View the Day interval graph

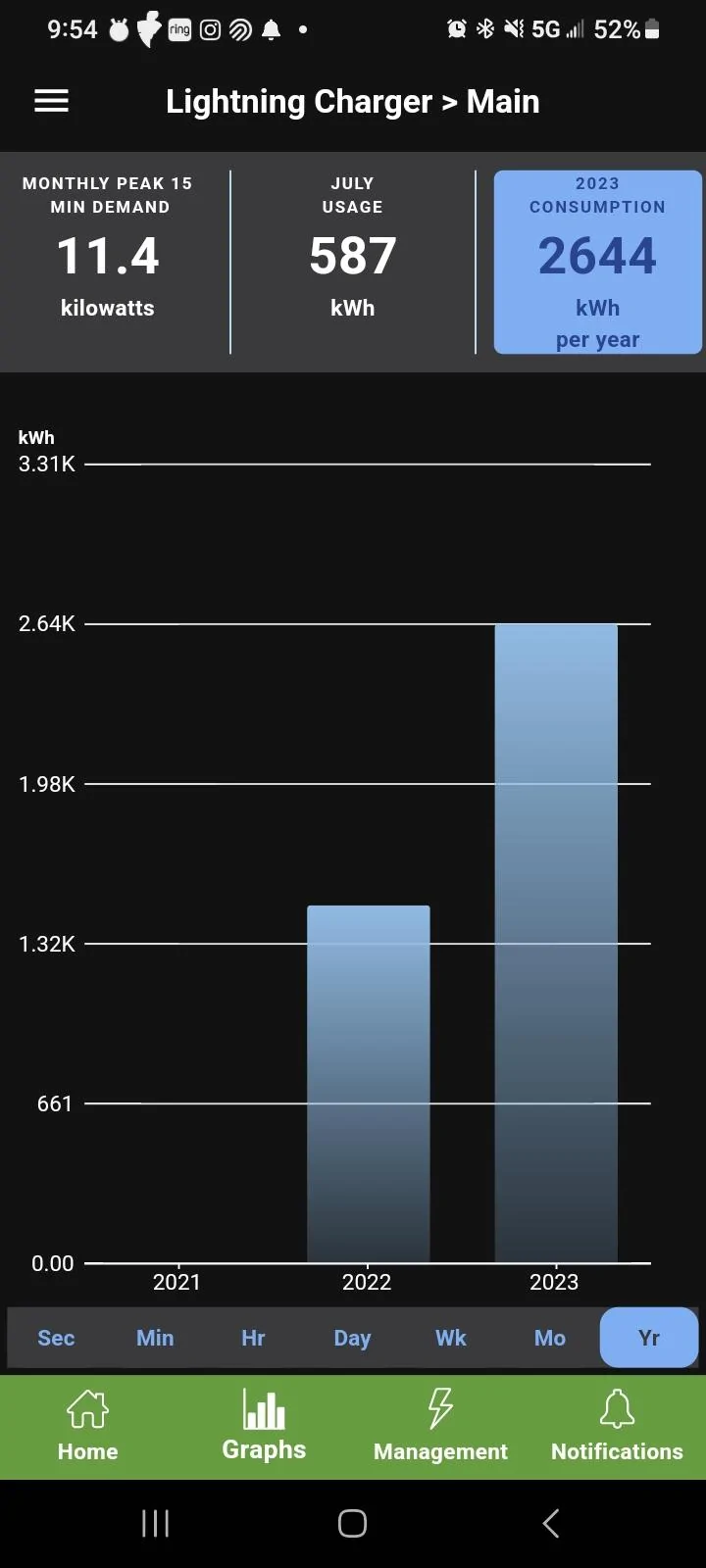[352, 1338]
